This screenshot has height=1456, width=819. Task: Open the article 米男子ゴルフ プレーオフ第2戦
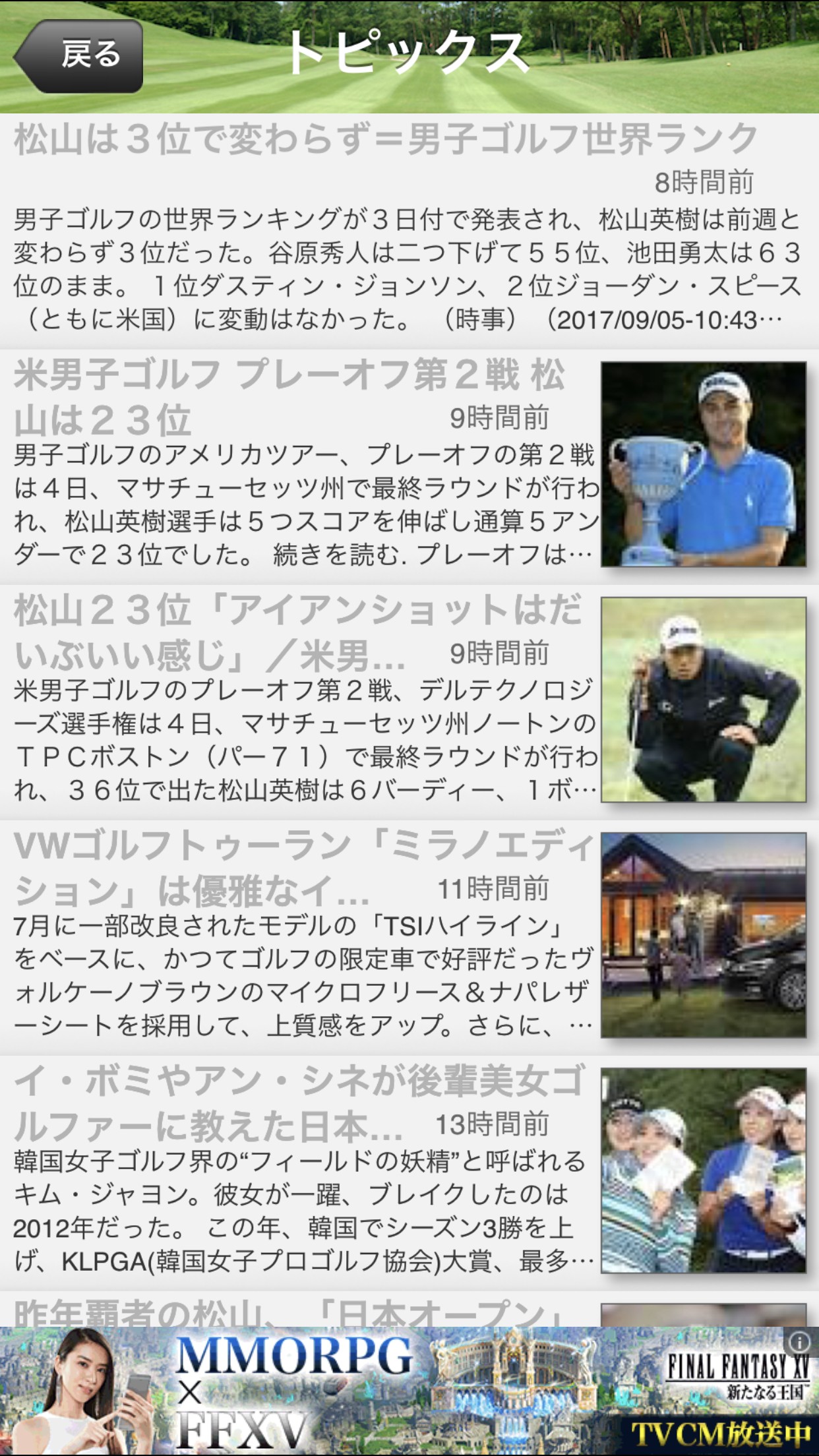pos(409,467)
